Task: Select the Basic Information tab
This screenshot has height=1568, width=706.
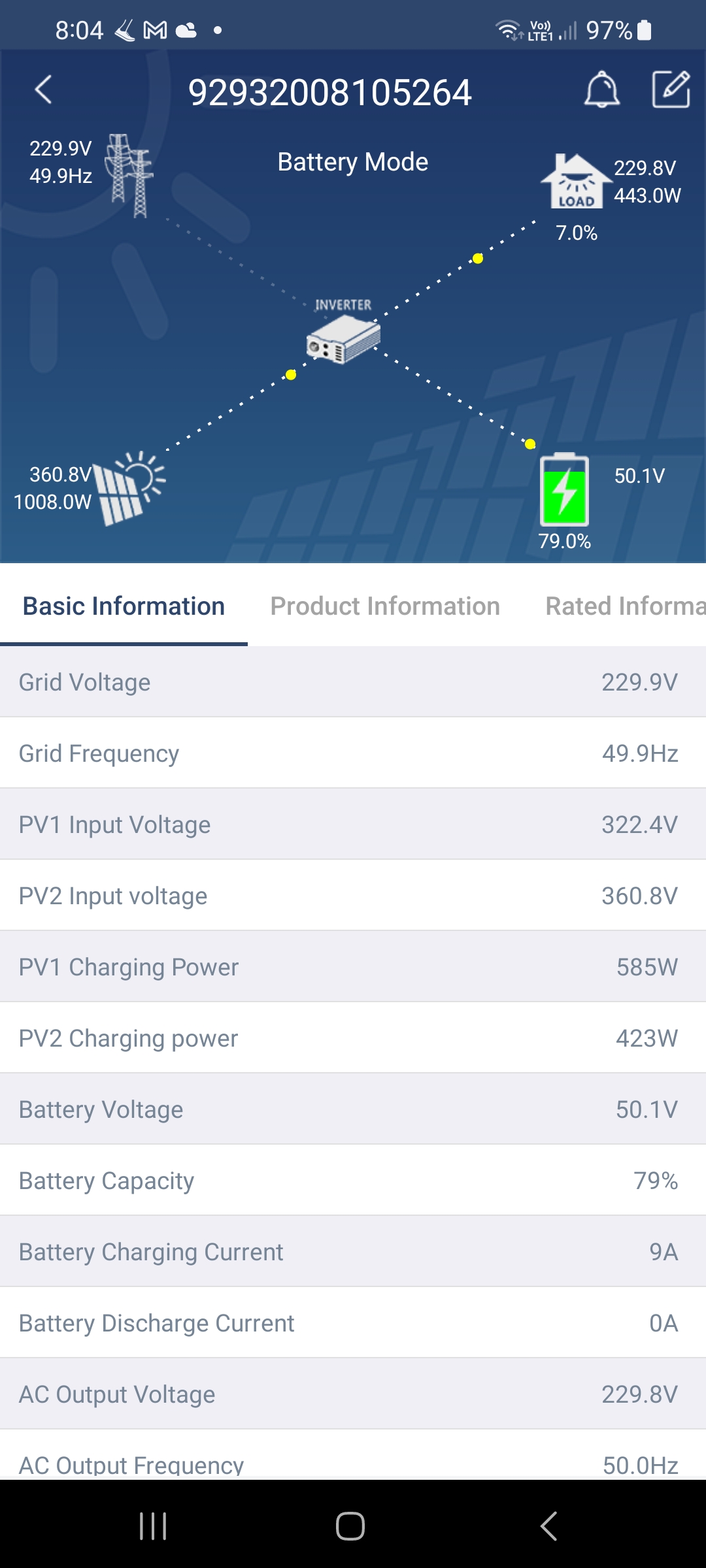Action: tap(124, 606)
